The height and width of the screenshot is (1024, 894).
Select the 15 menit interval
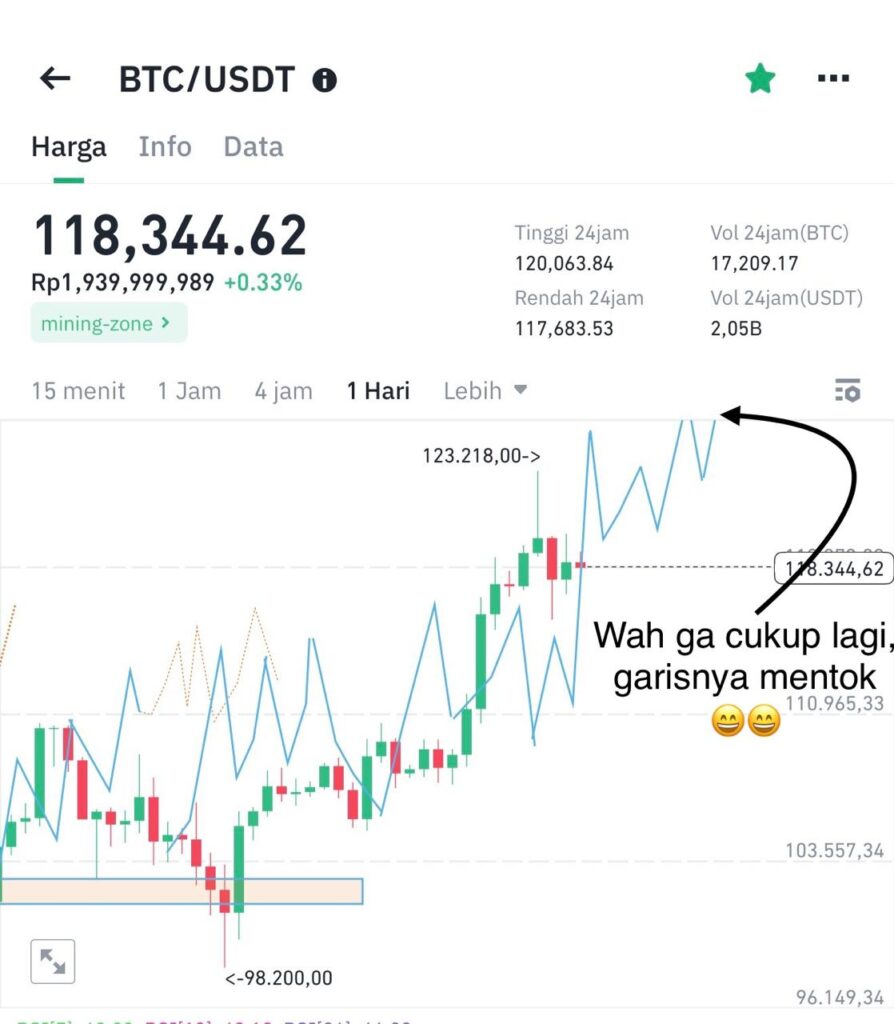78,391
